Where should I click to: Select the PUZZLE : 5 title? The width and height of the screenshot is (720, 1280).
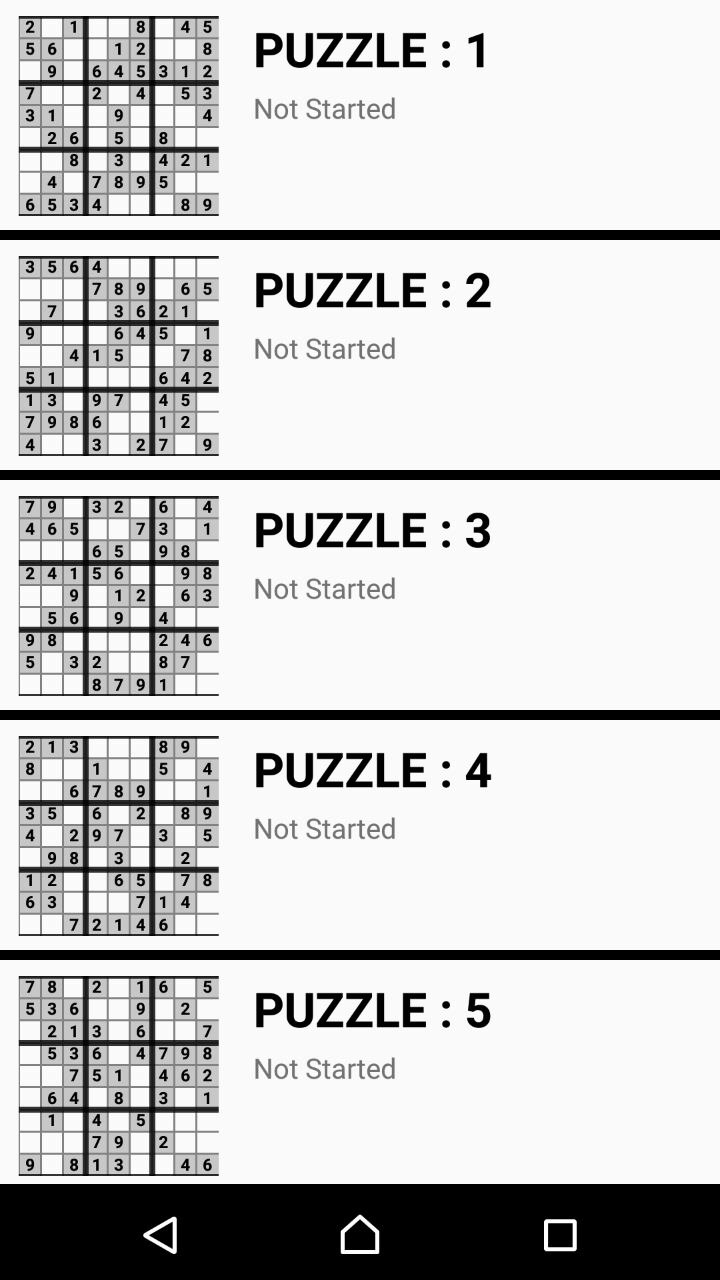[x=372, y=1009]
